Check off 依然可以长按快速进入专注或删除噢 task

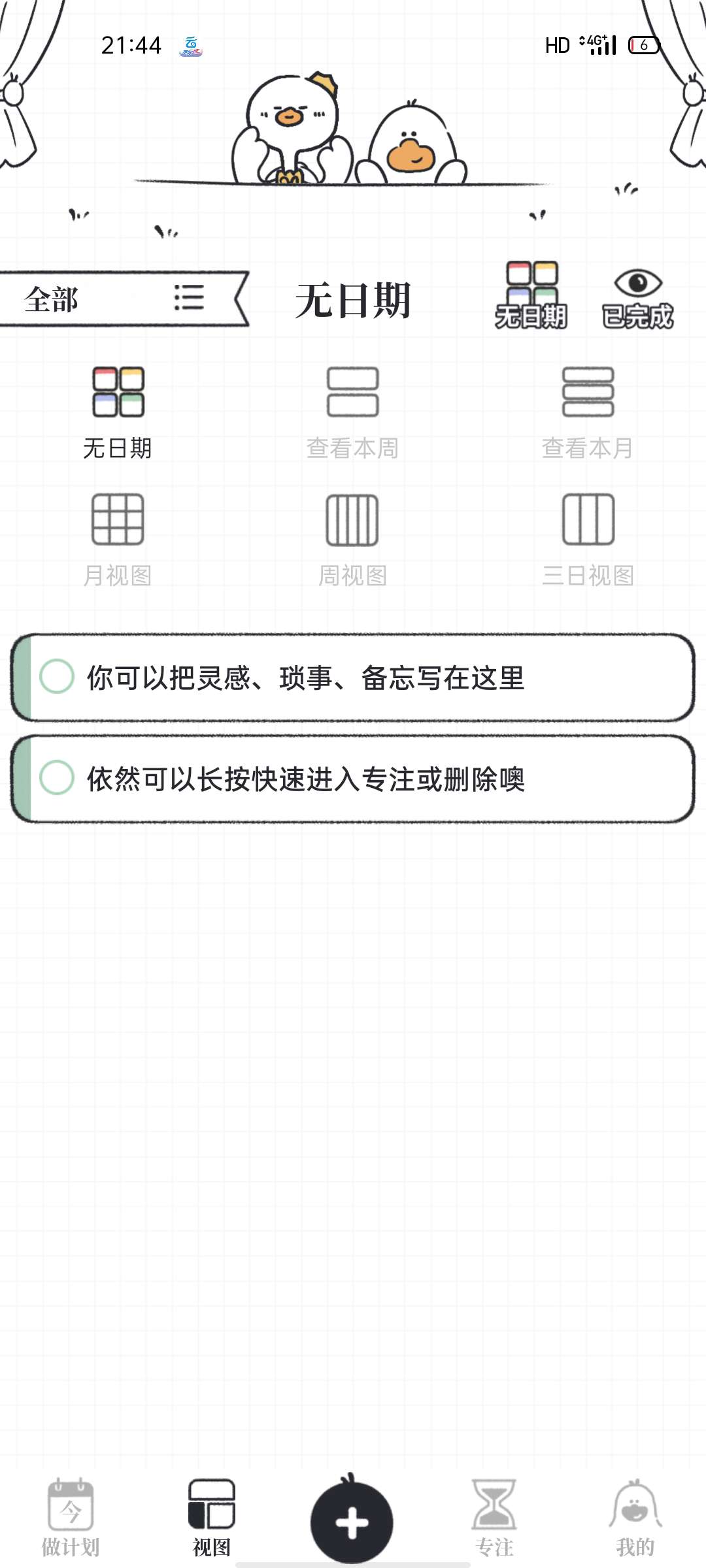pos(57,778)
